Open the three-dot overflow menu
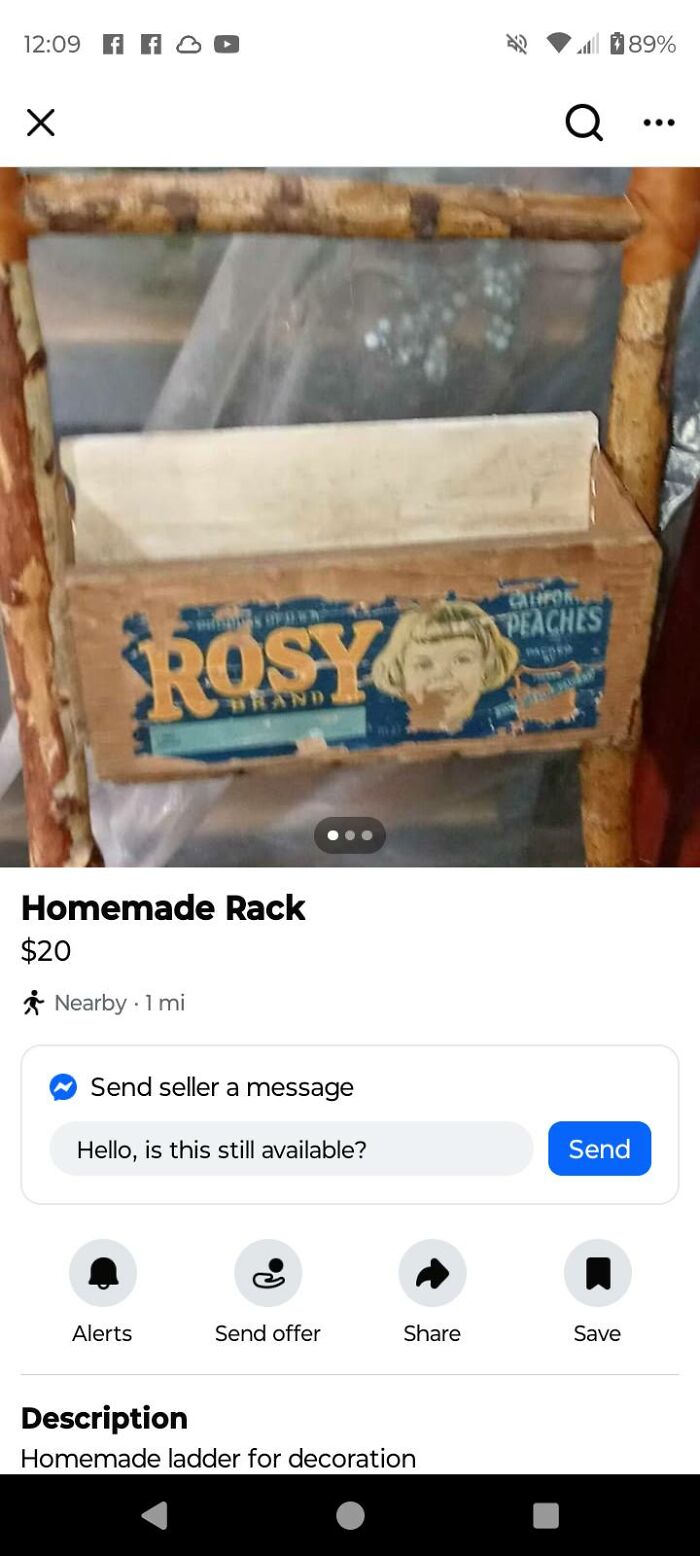The image size is (700, 1556). click(658, 123)
